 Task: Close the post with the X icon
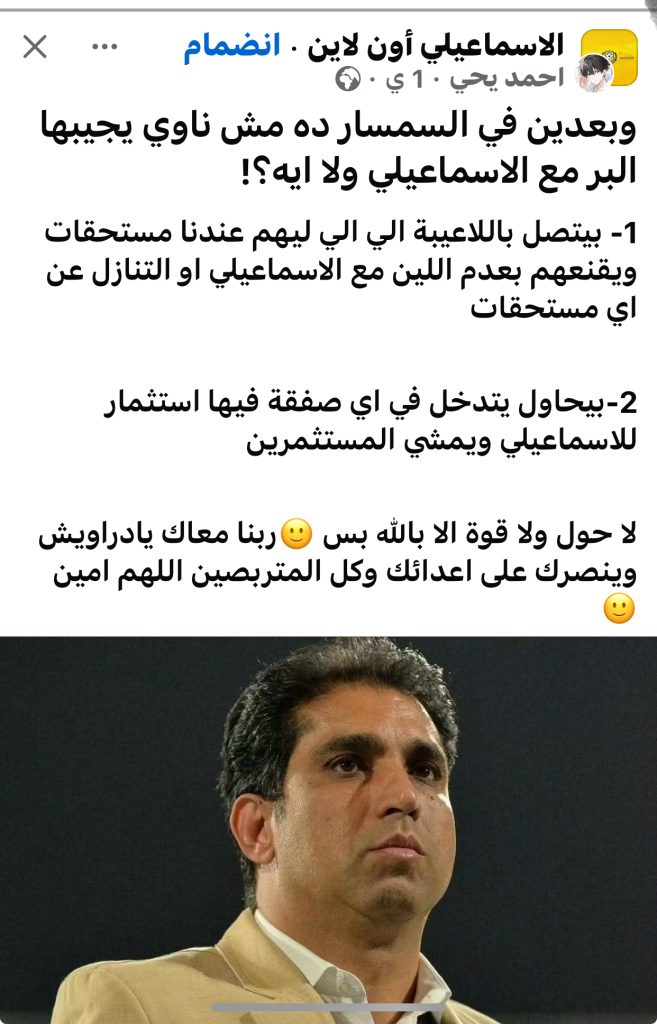pos(35,47)
